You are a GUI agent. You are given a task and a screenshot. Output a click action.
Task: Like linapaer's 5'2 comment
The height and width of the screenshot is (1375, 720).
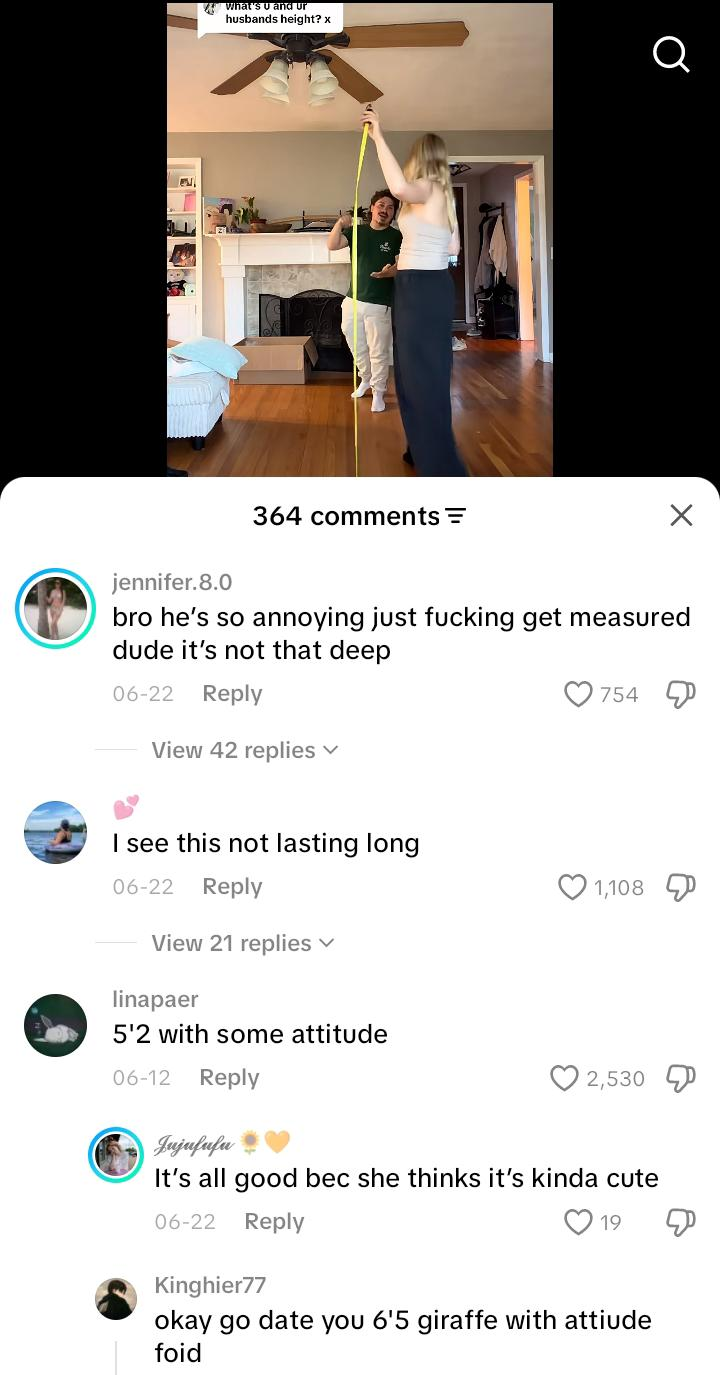[565, 1077]
